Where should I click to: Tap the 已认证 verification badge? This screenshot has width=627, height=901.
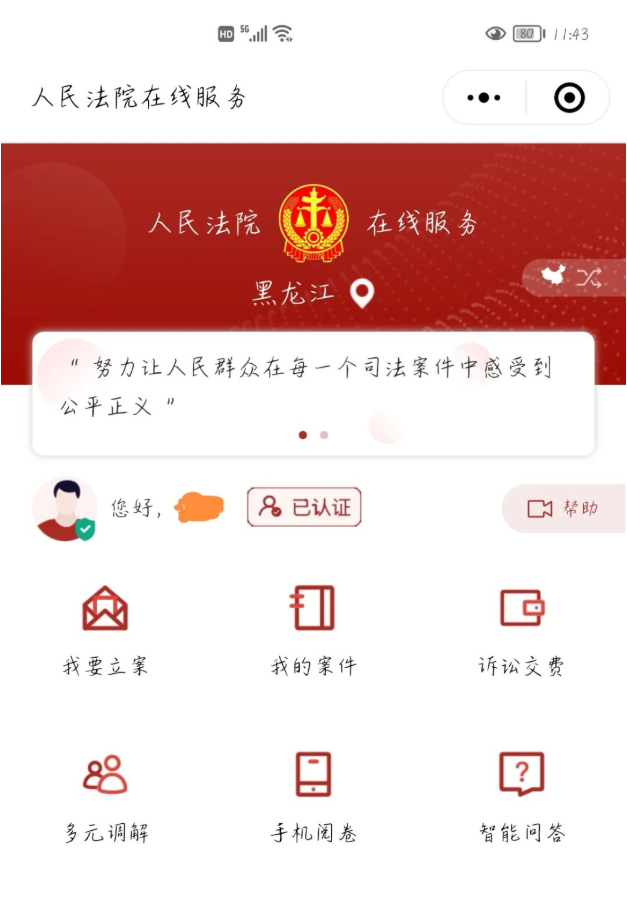[304, 507]
